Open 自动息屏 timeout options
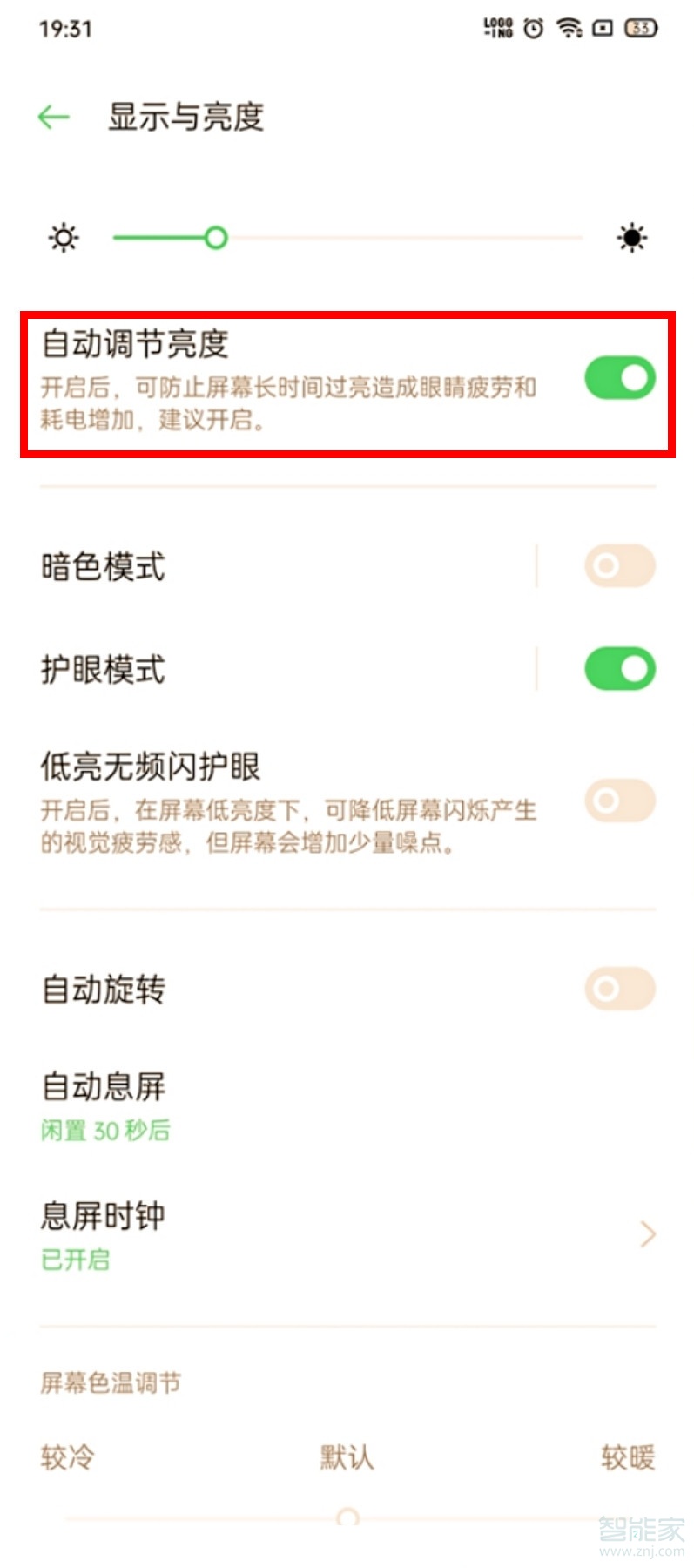 [104, 1086]
